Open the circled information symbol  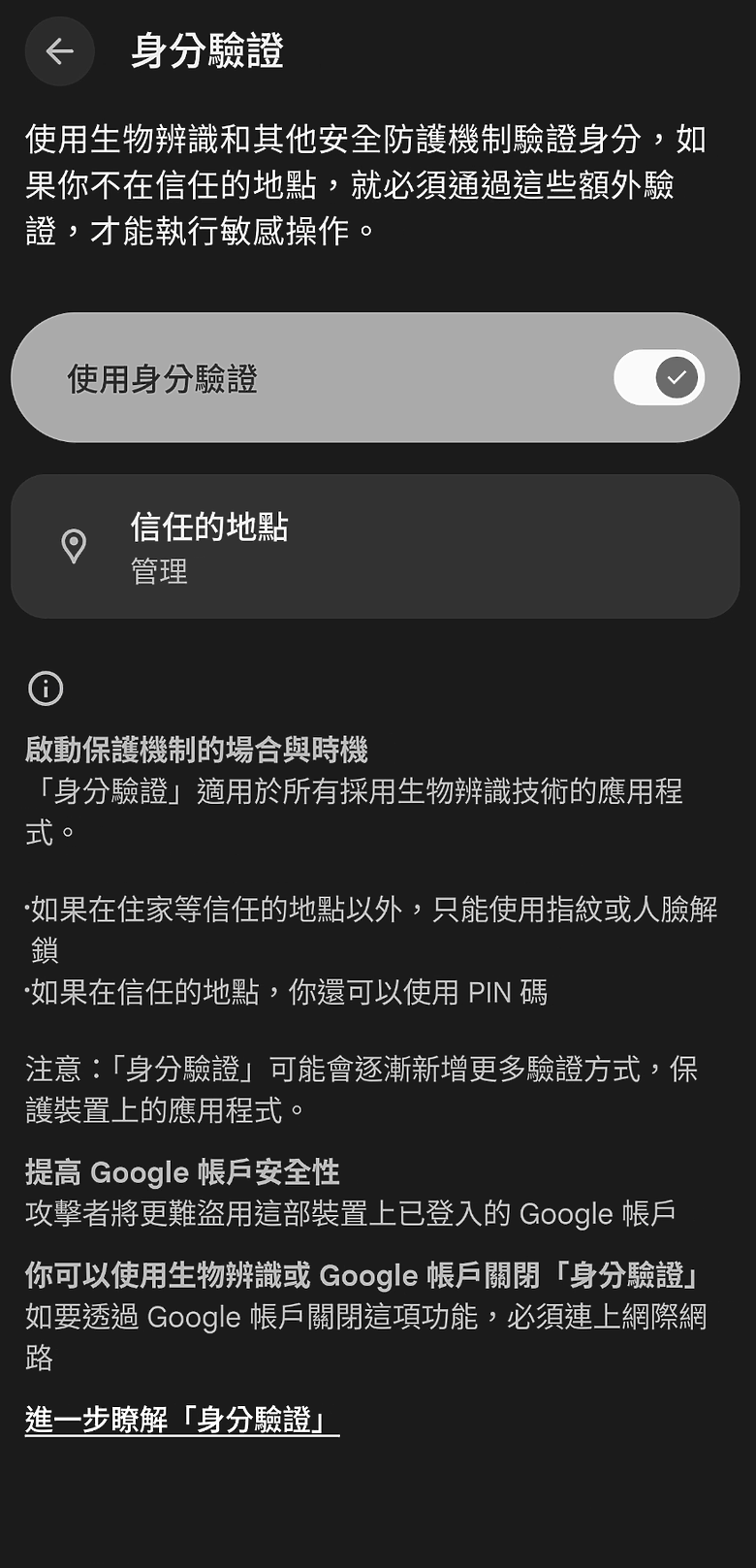point(45,688)
